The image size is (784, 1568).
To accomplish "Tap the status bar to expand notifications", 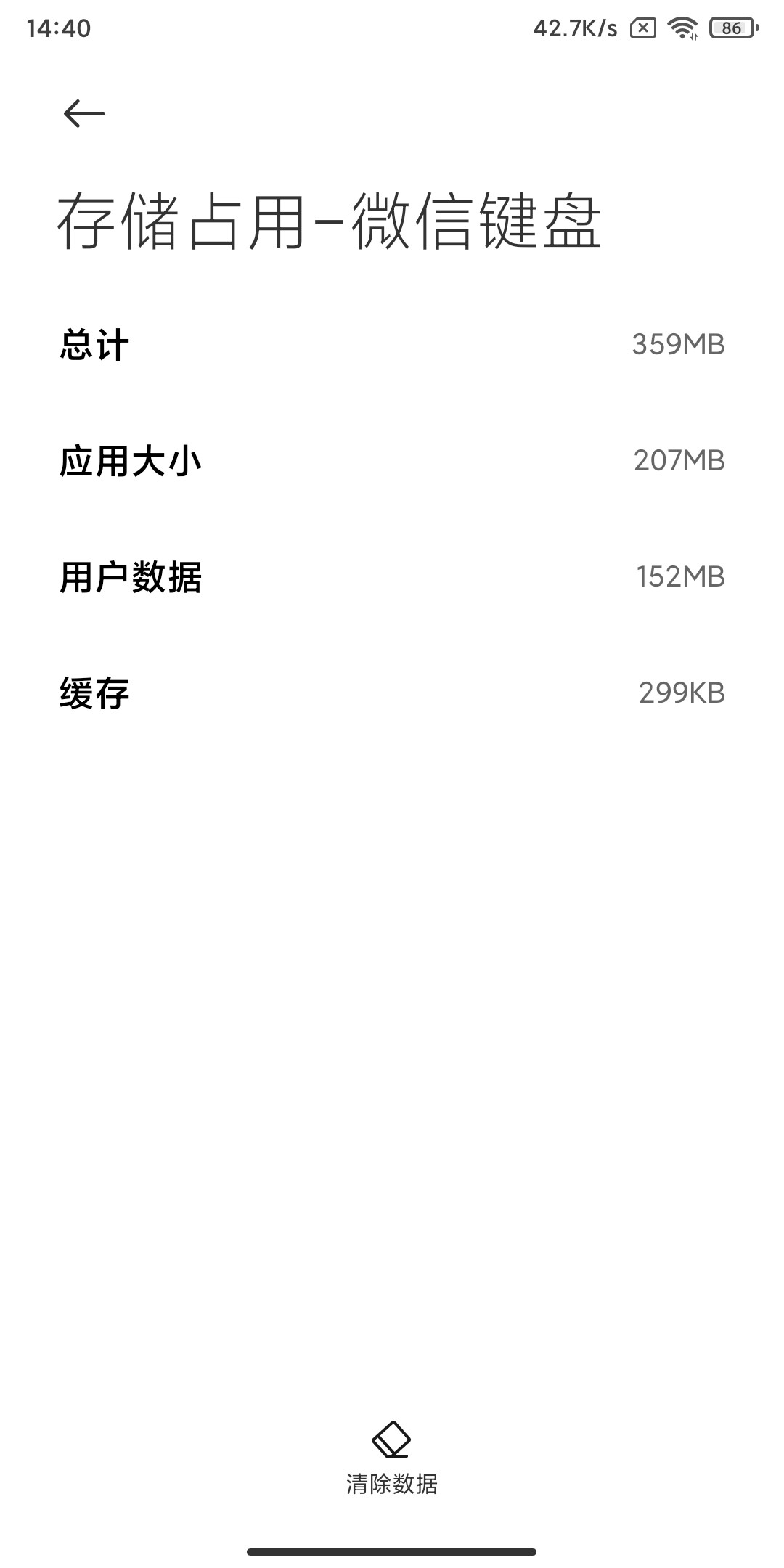I will click(x=392, y=28).
